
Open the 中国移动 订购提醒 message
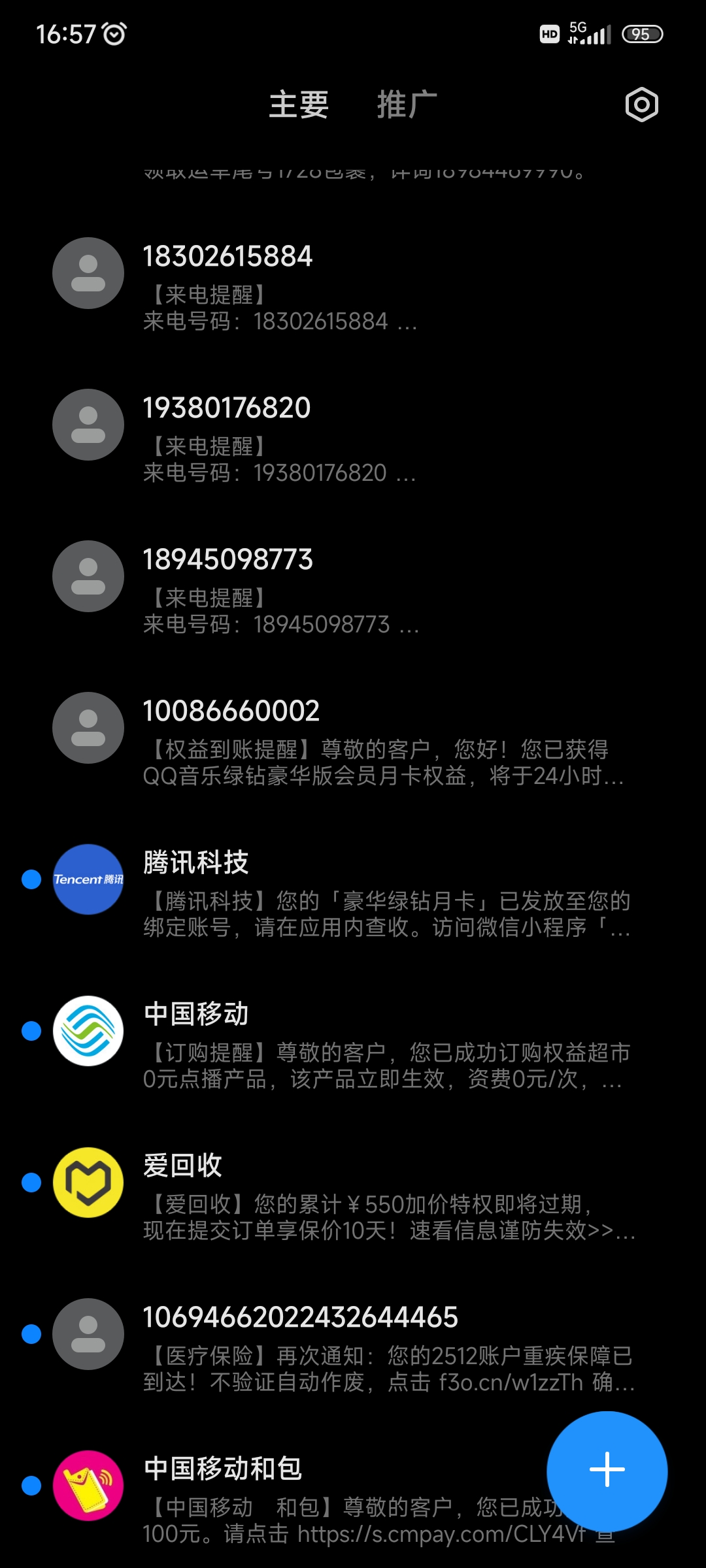[x=353, y=1031]
